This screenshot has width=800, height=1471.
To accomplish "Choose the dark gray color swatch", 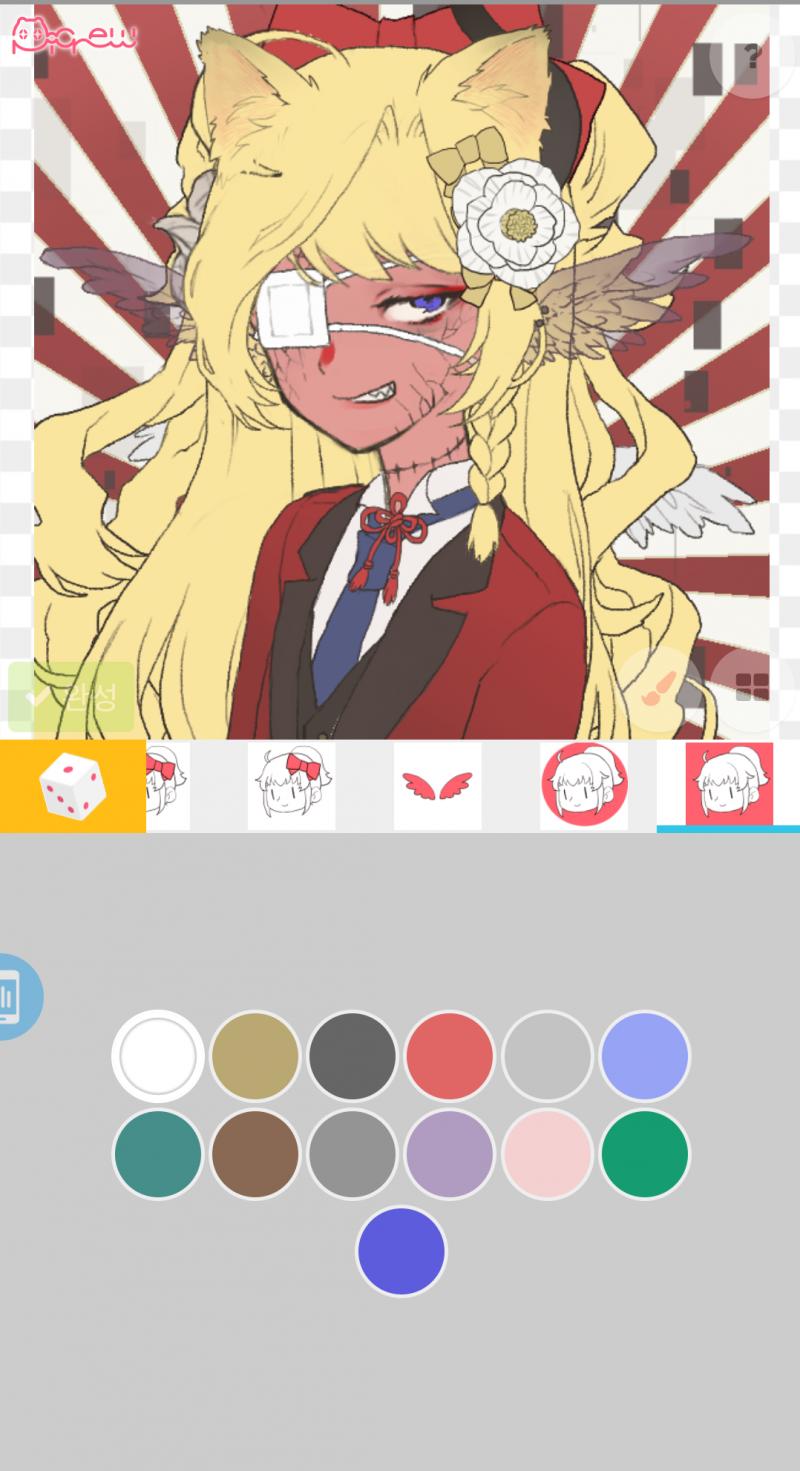I will pos(352,1056).
